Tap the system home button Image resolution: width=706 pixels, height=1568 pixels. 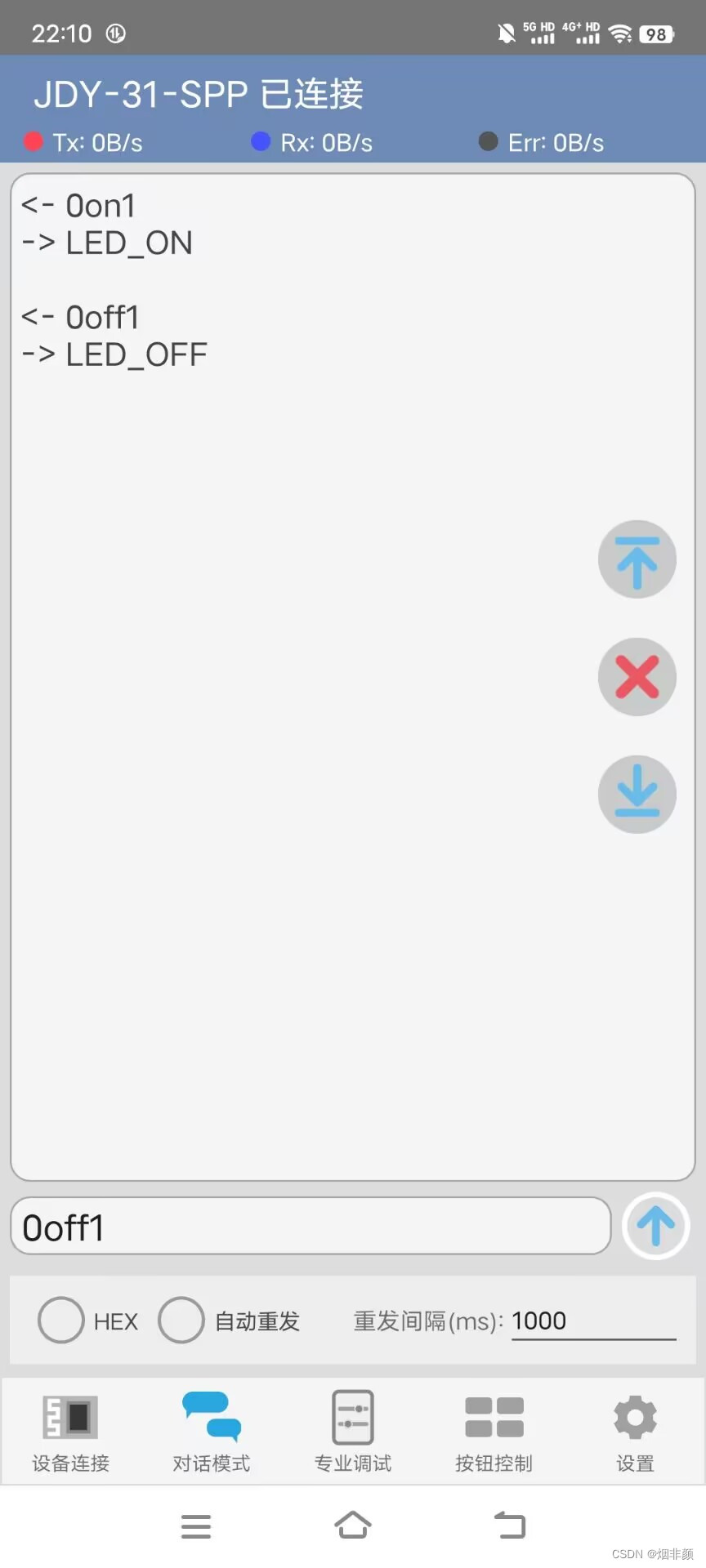click(353, 1525)
